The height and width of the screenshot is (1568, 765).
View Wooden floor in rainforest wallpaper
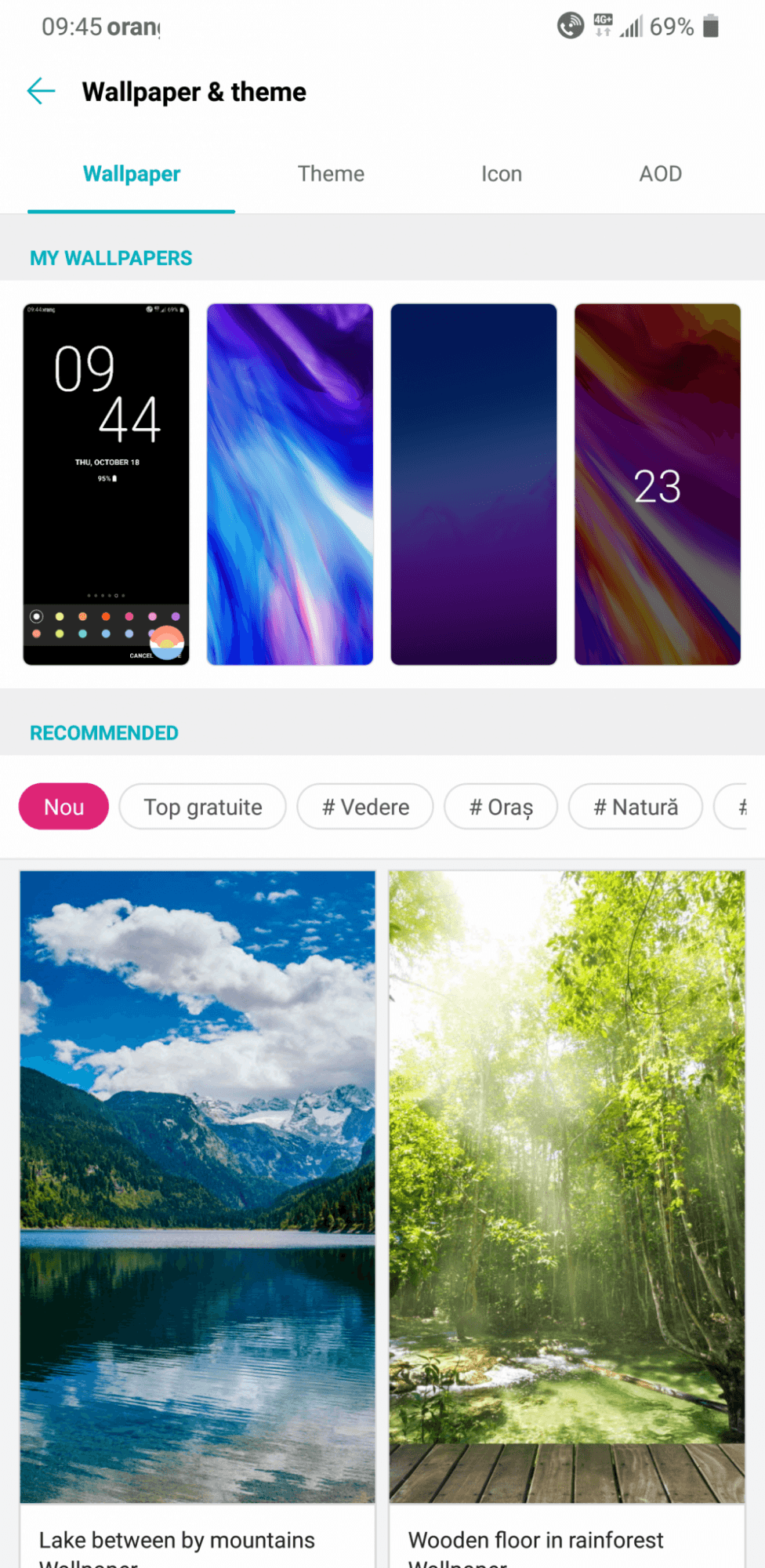pos(567,1186)
